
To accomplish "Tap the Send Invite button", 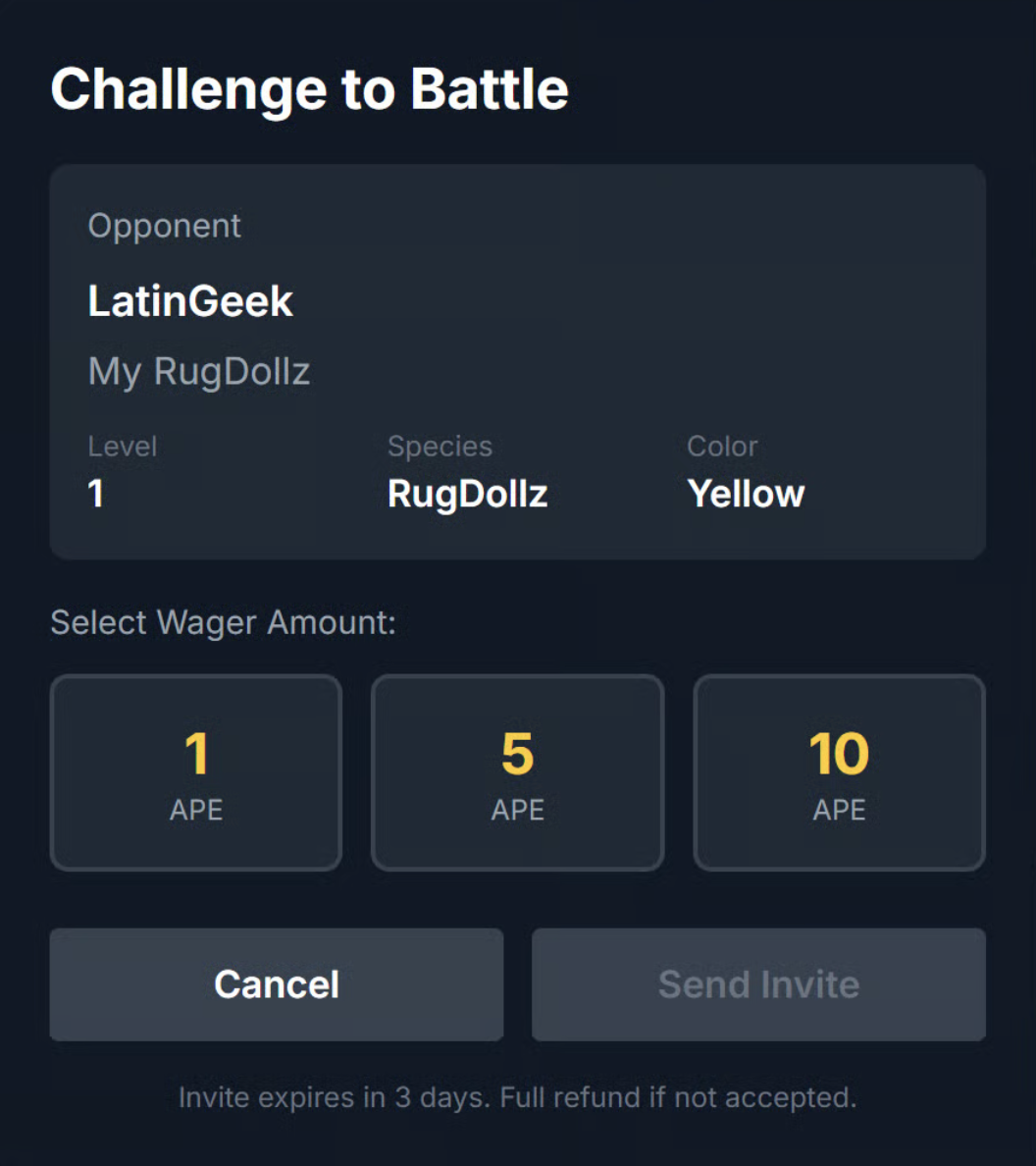I will 758,984.
